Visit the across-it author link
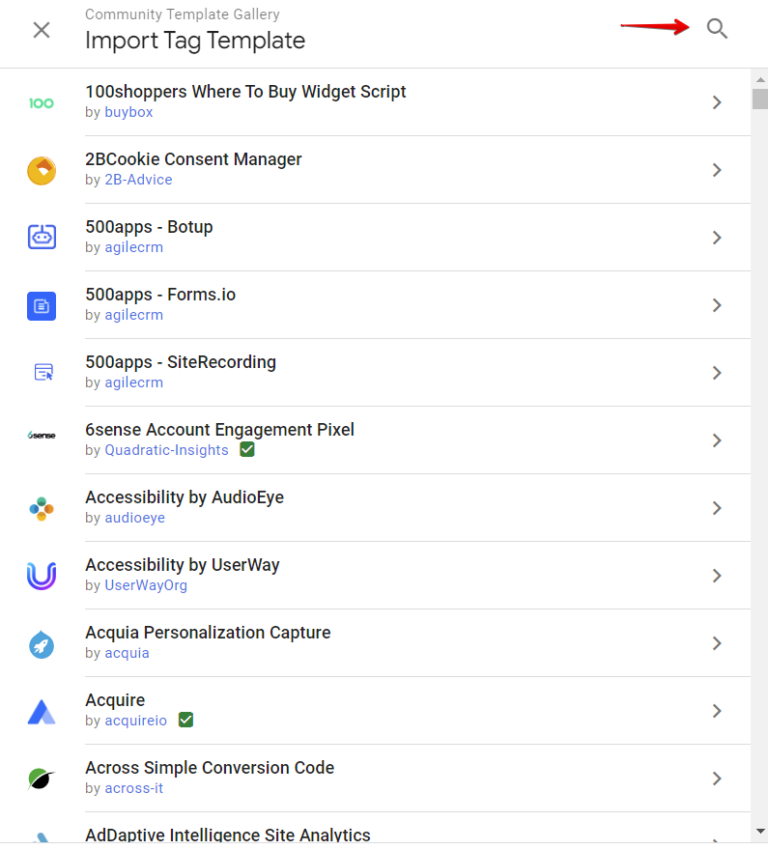The image size is (768, 850). 134,788
